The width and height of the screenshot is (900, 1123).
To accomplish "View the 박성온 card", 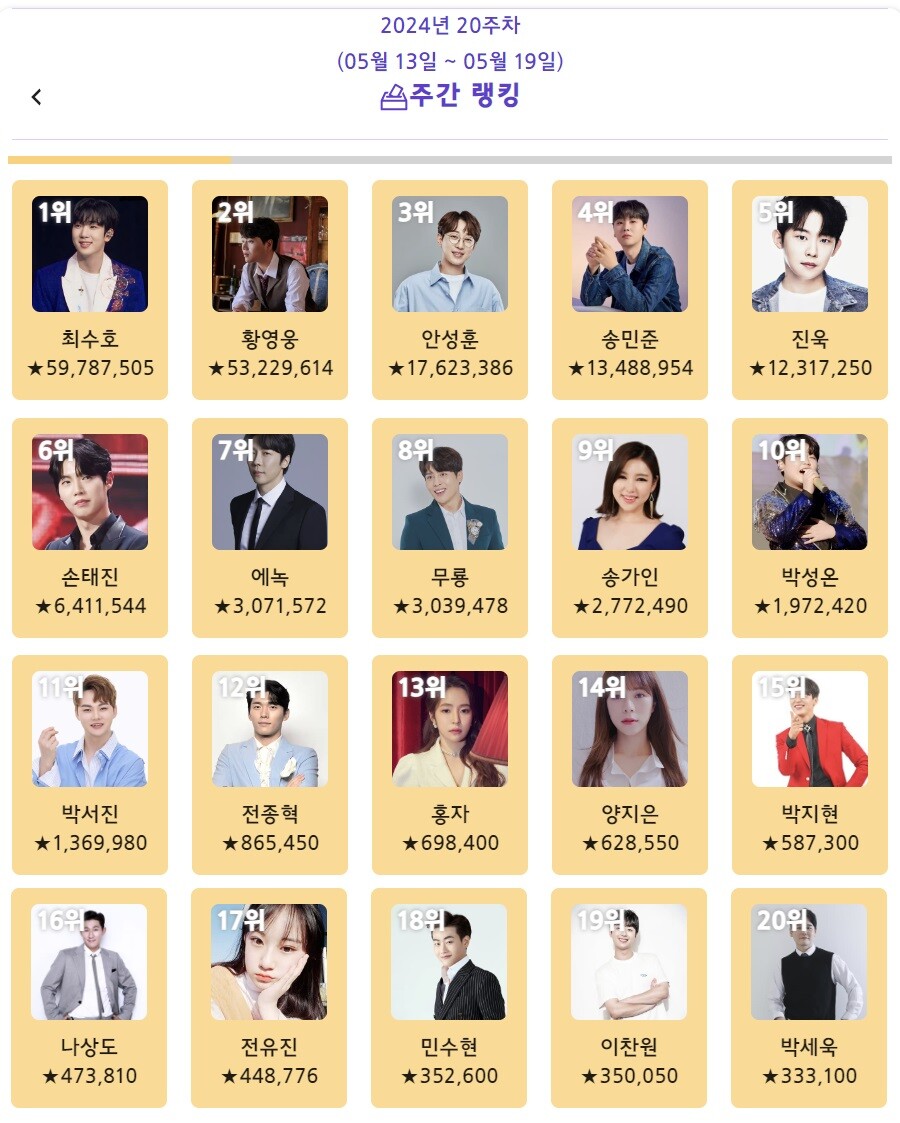I will click(810, 527).
